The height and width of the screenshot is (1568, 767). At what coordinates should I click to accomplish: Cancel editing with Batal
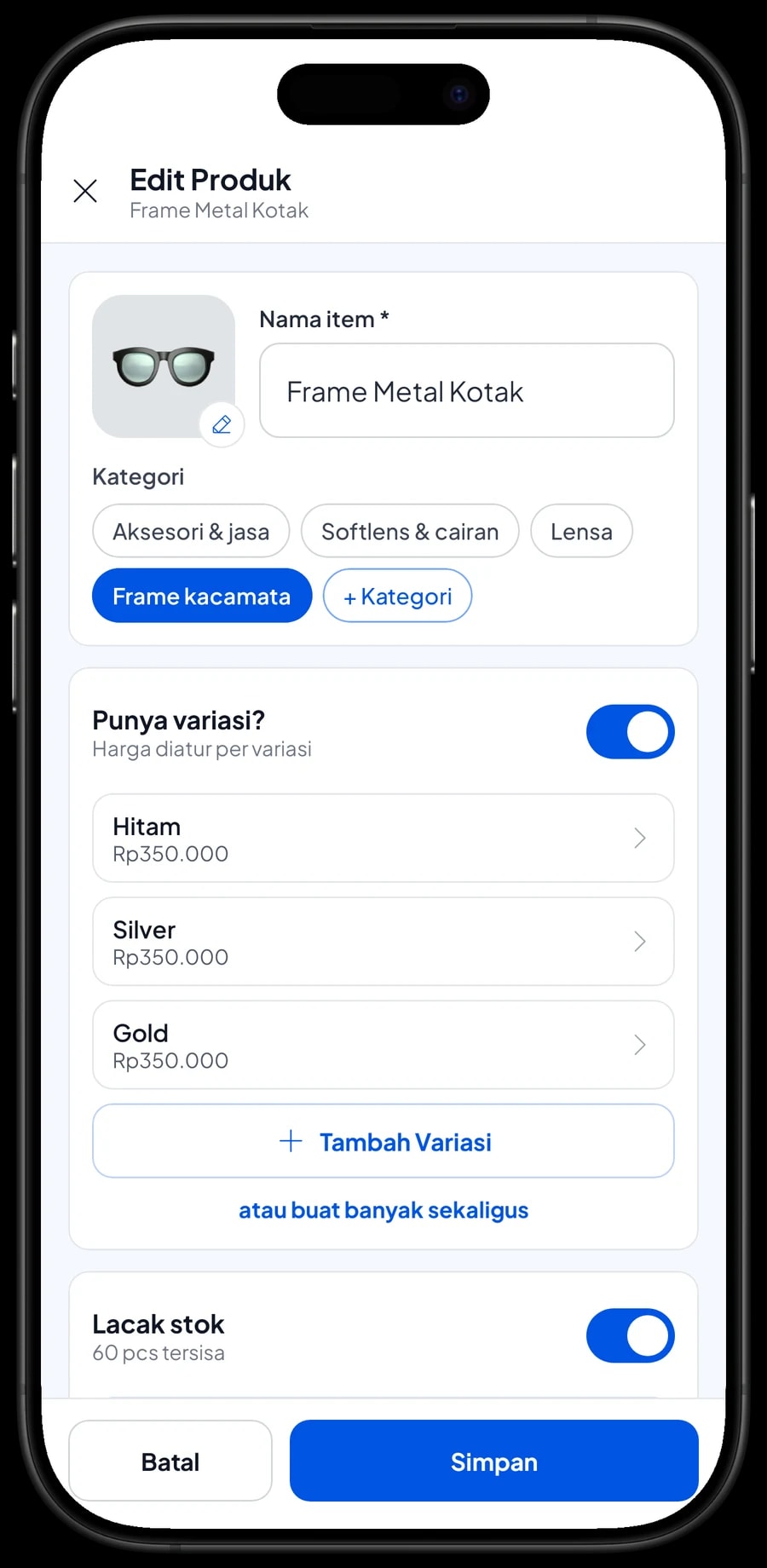point(170,1461)
